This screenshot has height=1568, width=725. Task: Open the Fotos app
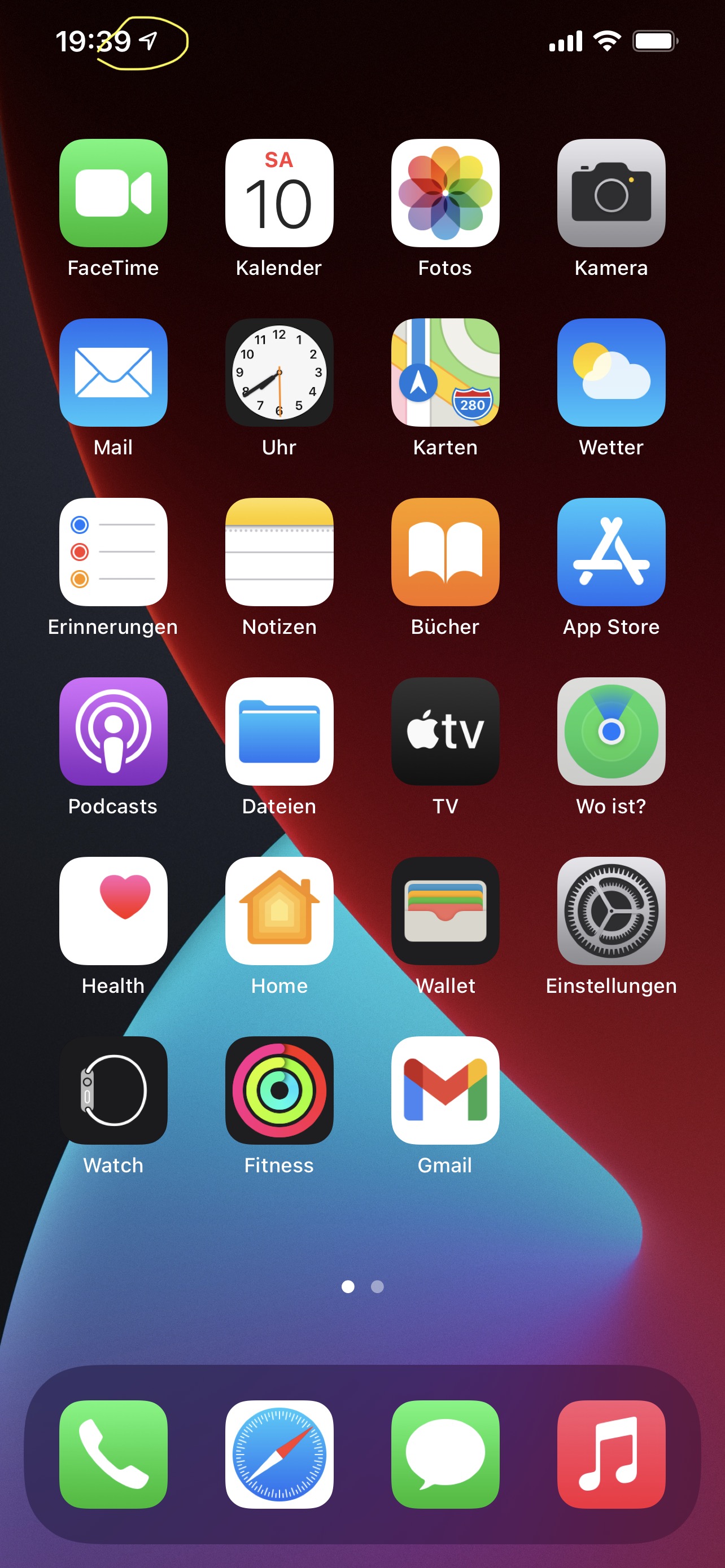click(x=445, y=193)
